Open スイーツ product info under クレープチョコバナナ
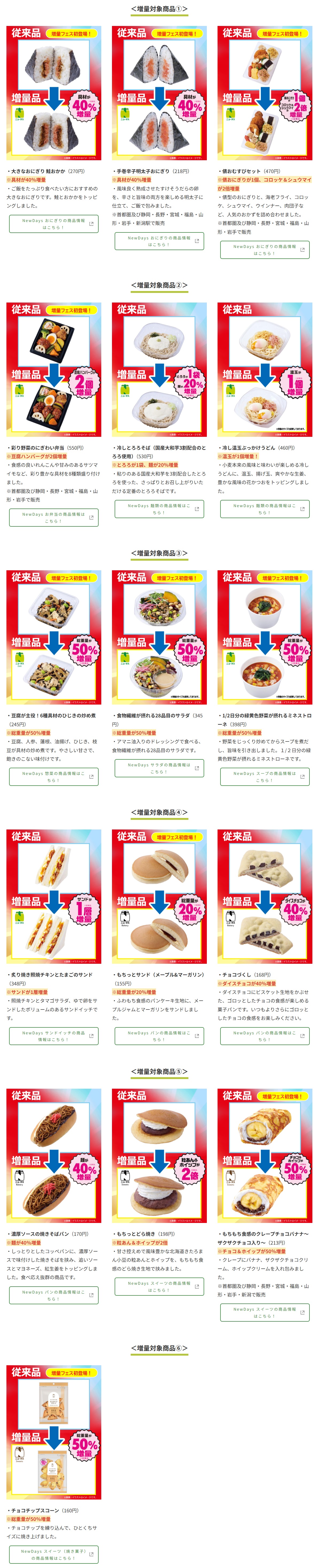Screen dimensions: 314x1568 (265, 1312)
